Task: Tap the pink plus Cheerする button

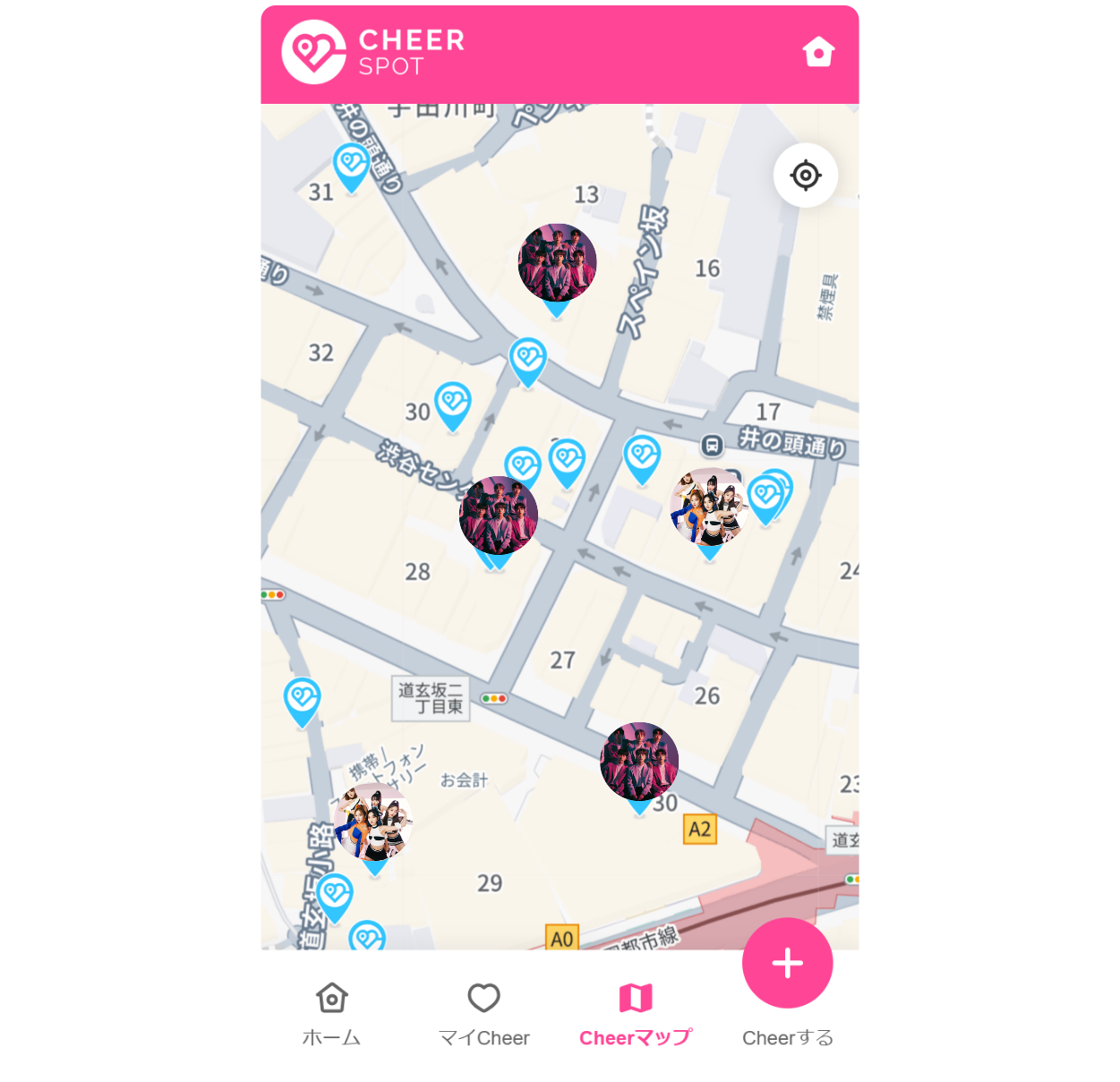Action: [787, 964]
